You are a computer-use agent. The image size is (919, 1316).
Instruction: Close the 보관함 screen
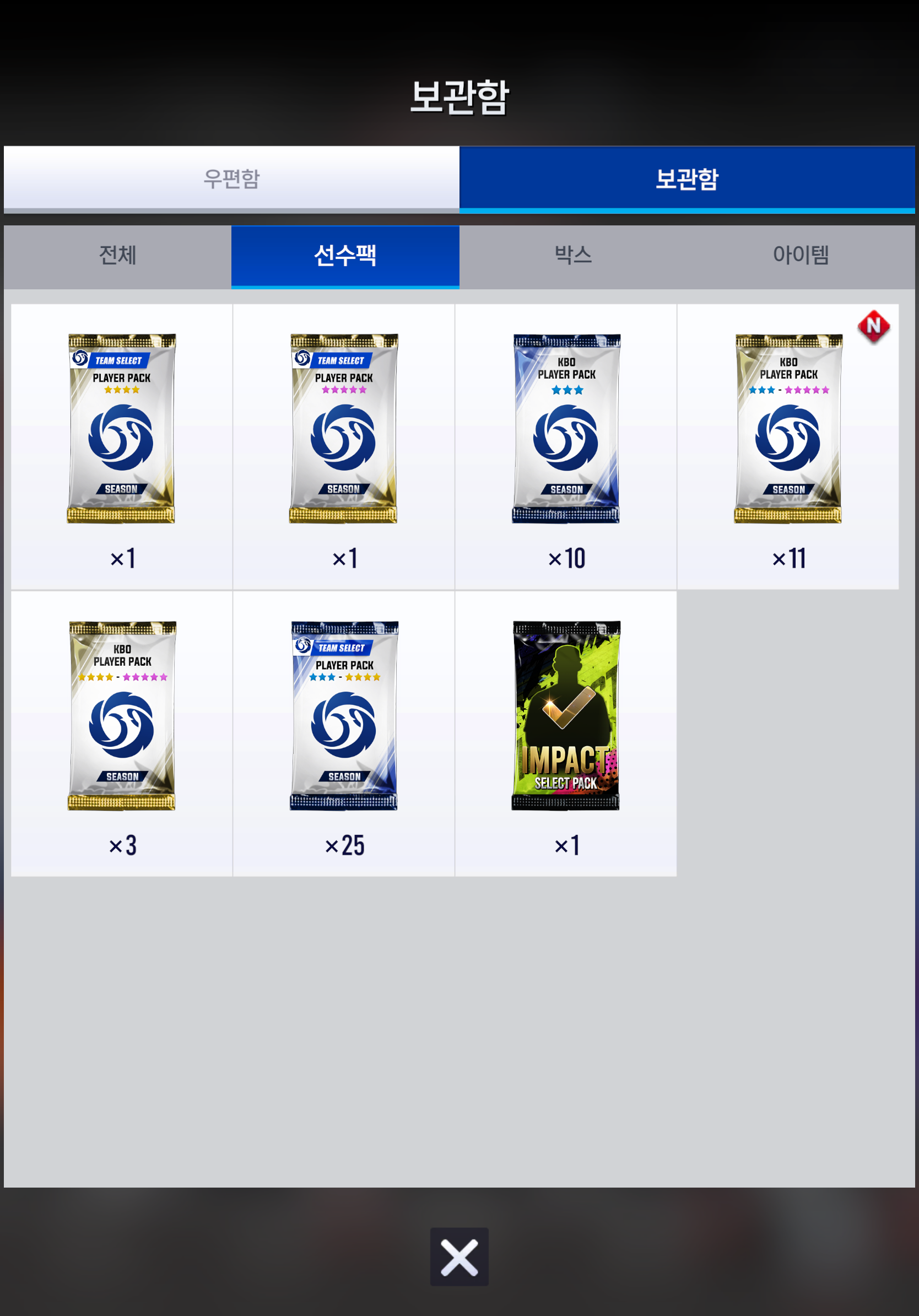tap(459, 1256)
